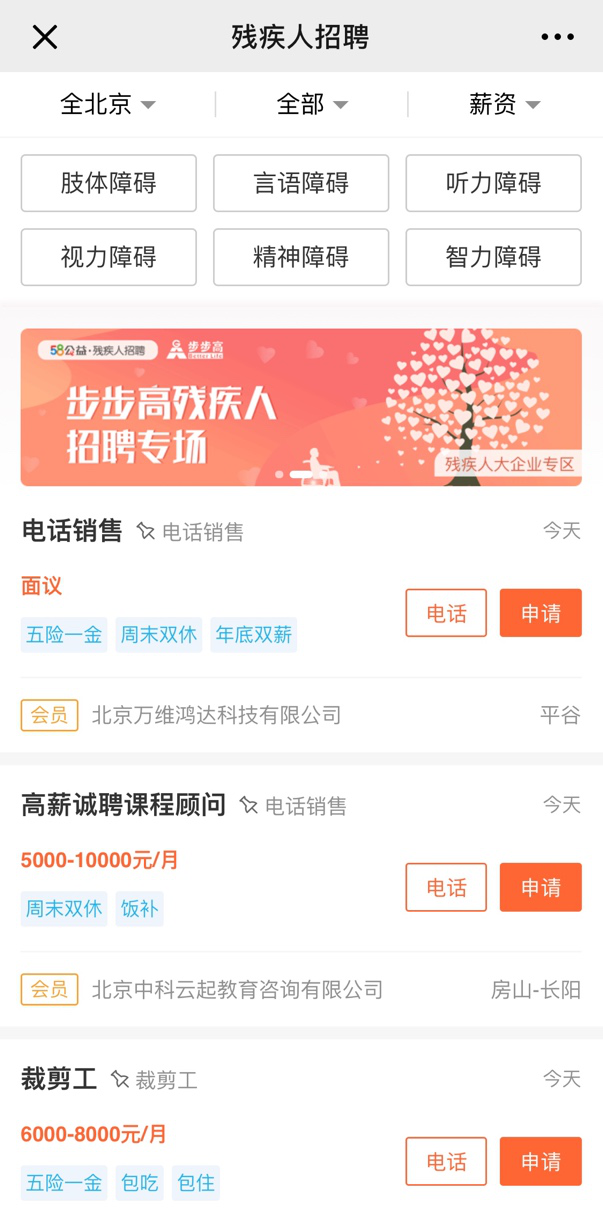
Task: Apply for the 北京万维鸿达 电话销售 job
Action: pyautogui.click(x=540, y=613)
